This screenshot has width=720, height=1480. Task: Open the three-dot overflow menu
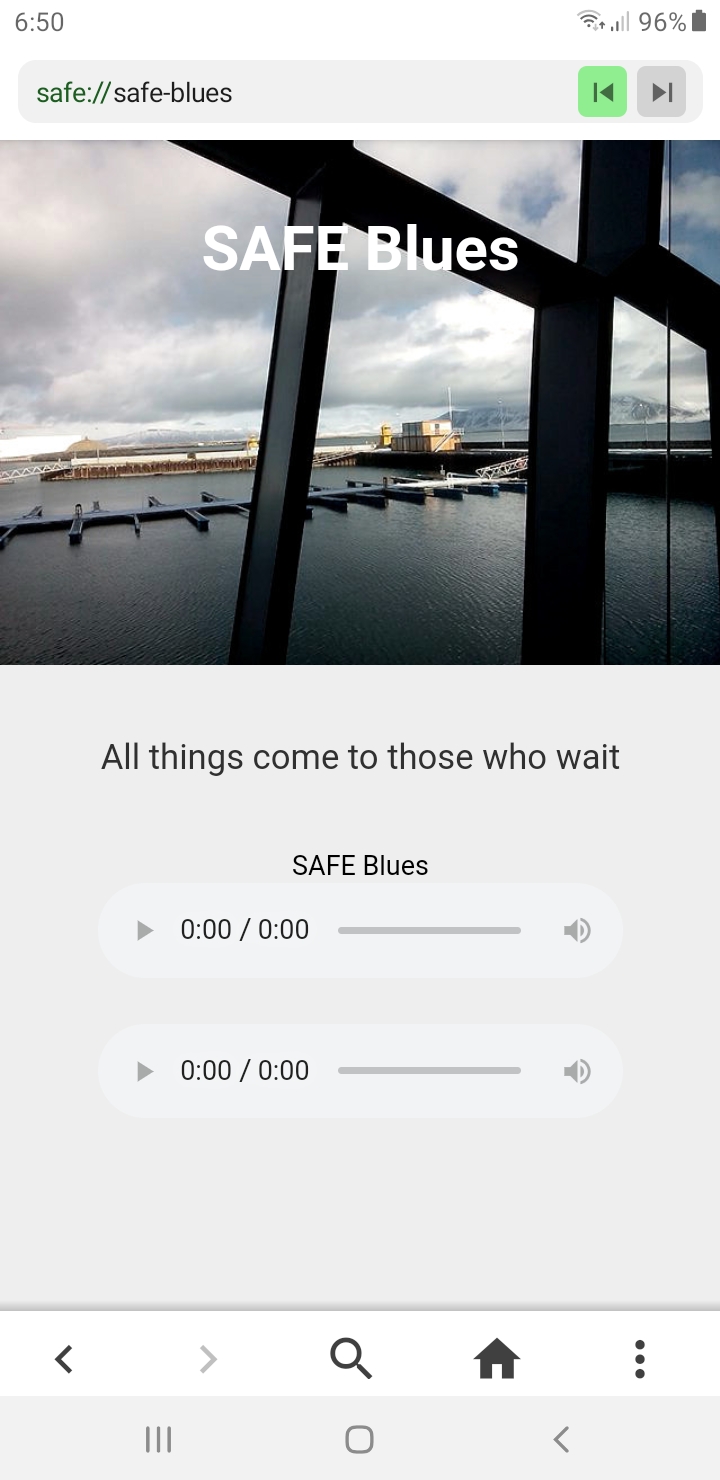640,1359
